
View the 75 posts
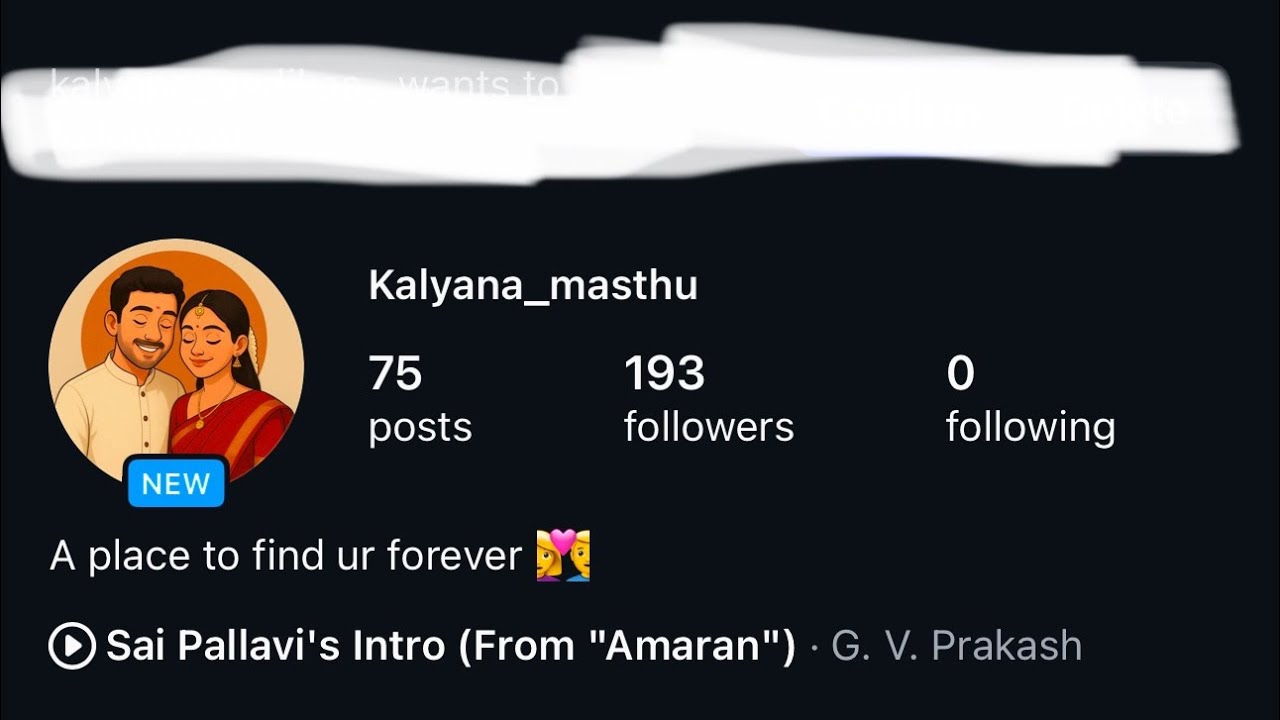[x=420, y=400]
